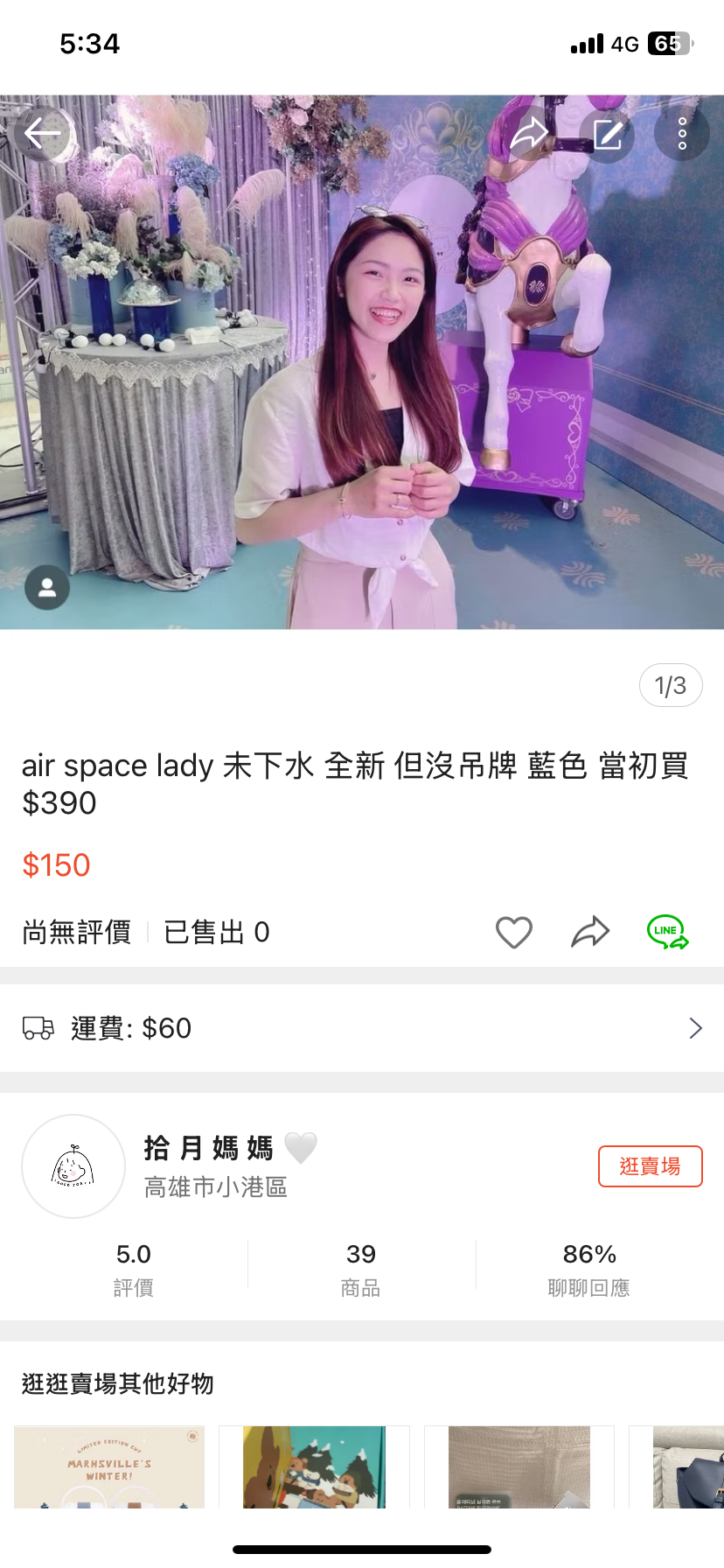The width and height of the screenshot is (724, 1568).
Task: Open the three-dot overflow menu
Action: tap(682, 134)
